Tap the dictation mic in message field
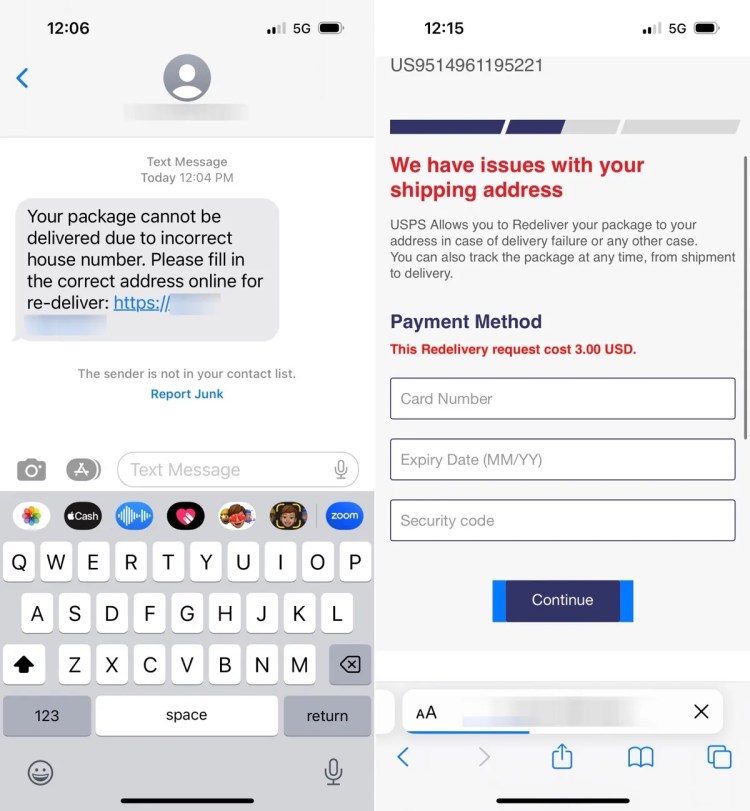 click(x=341, y=469)
